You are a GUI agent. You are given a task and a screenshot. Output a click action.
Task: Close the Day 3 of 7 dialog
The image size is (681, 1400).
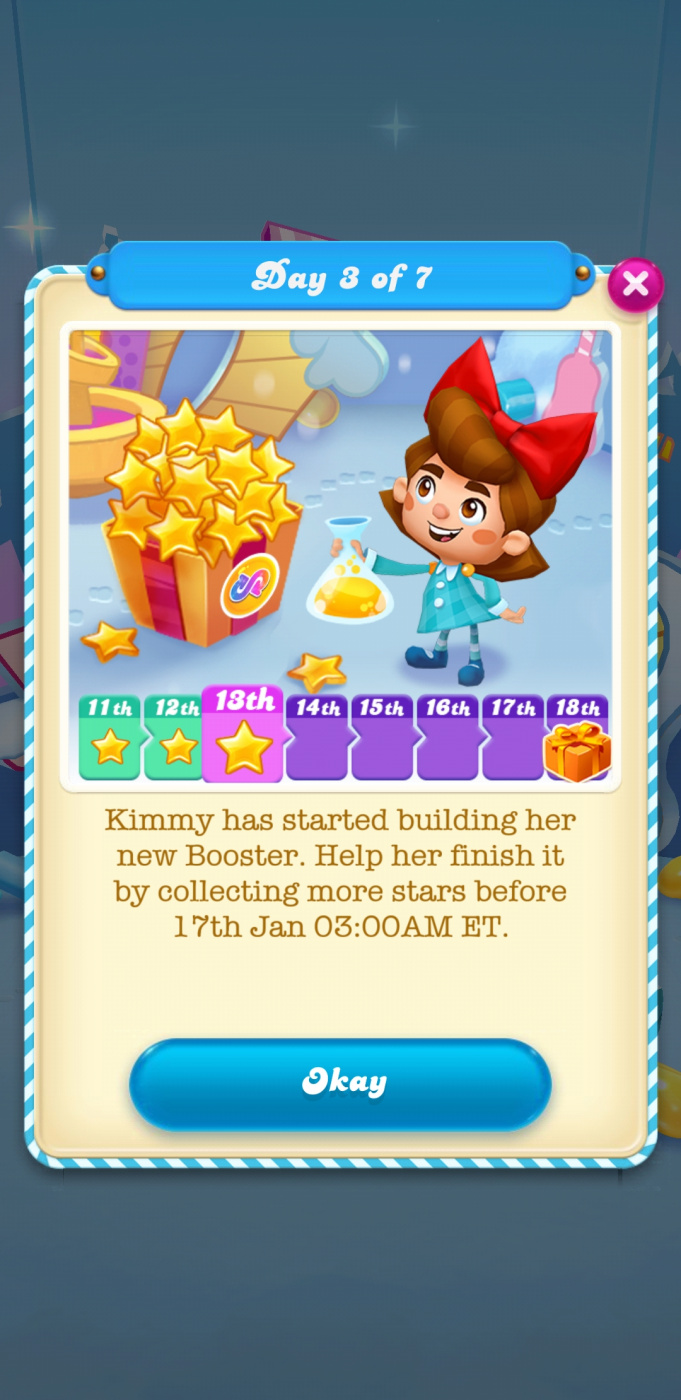[635, 285]
